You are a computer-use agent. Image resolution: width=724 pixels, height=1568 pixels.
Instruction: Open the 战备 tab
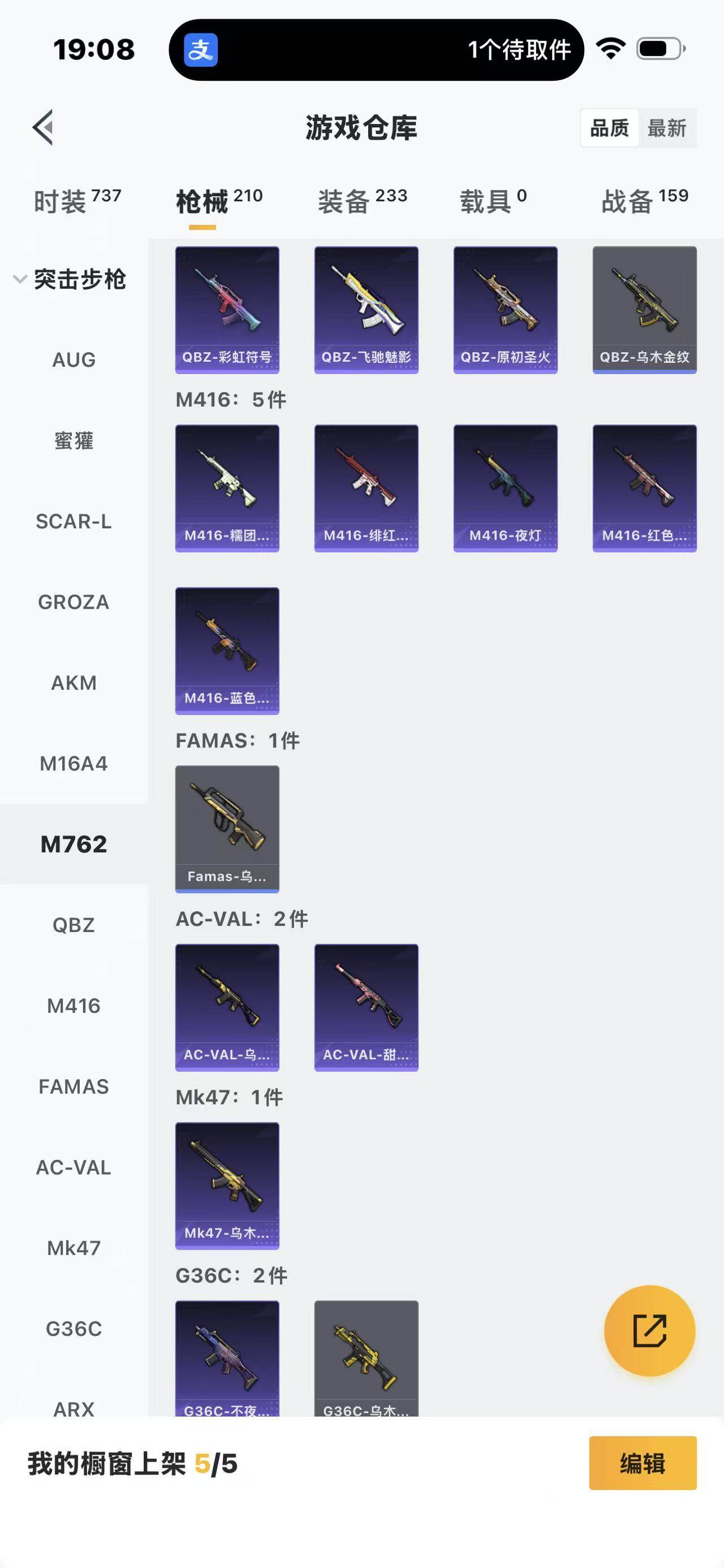pyautogui.click(x=644, y=201)
